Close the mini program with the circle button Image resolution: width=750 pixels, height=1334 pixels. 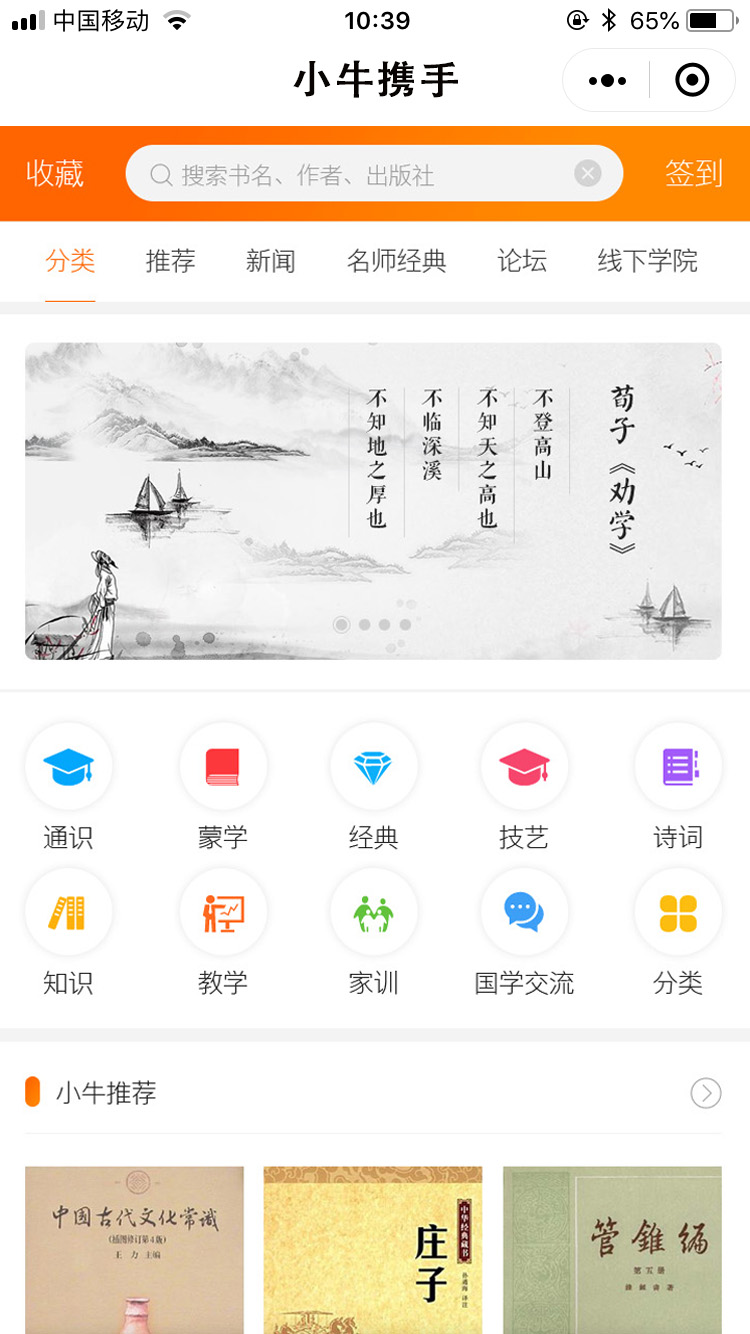coord(692,81)
